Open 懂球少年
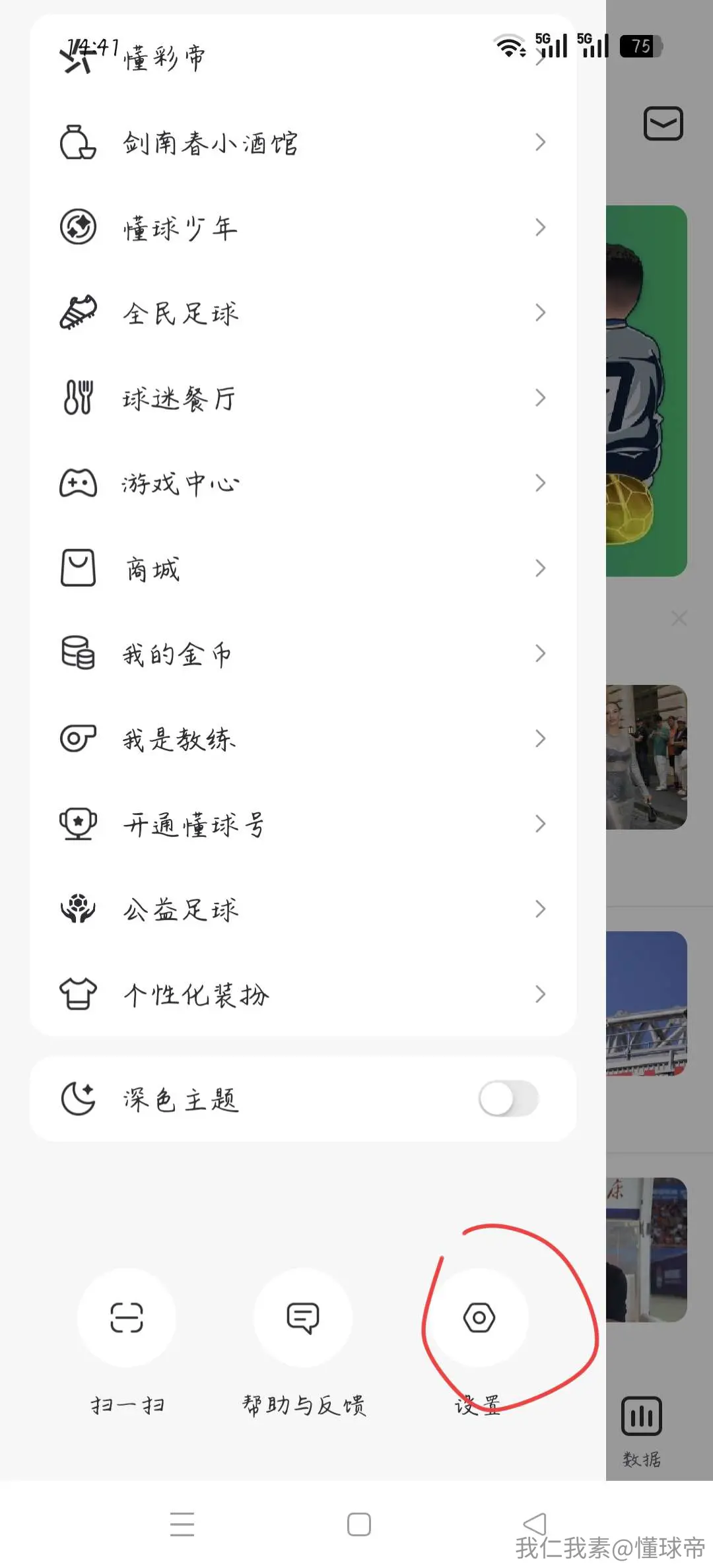This screenshot has height=1568, width=713. [x=303, y=228]
